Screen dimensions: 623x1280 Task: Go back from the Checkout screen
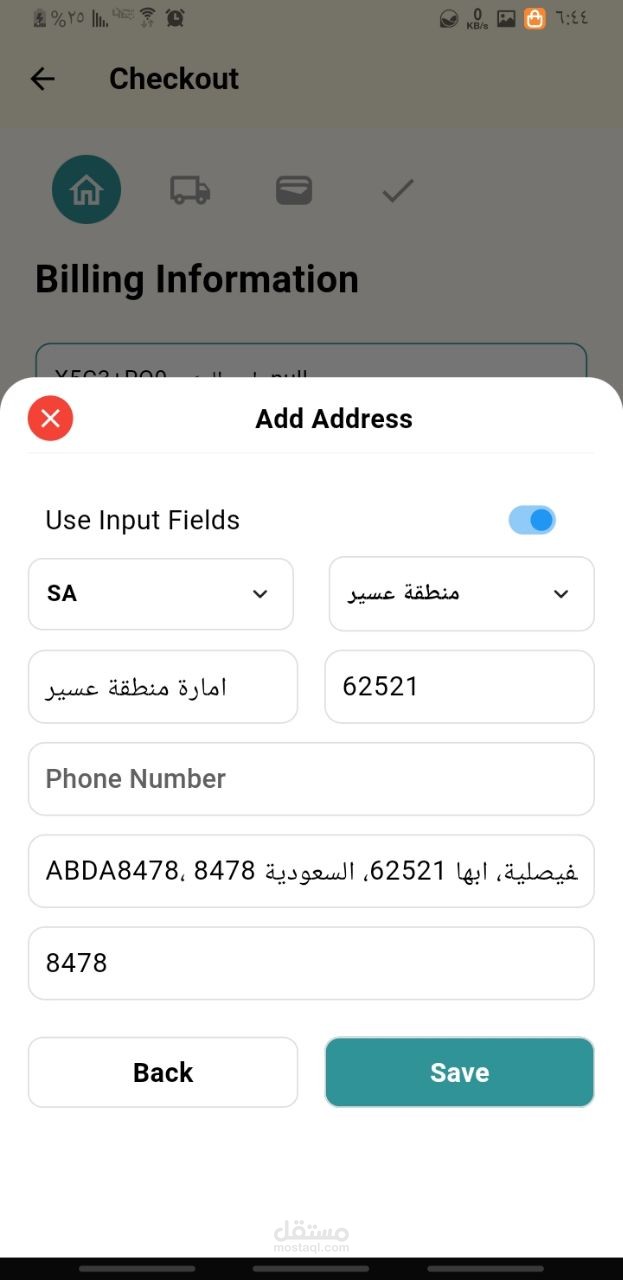click(x=42, y=79)
